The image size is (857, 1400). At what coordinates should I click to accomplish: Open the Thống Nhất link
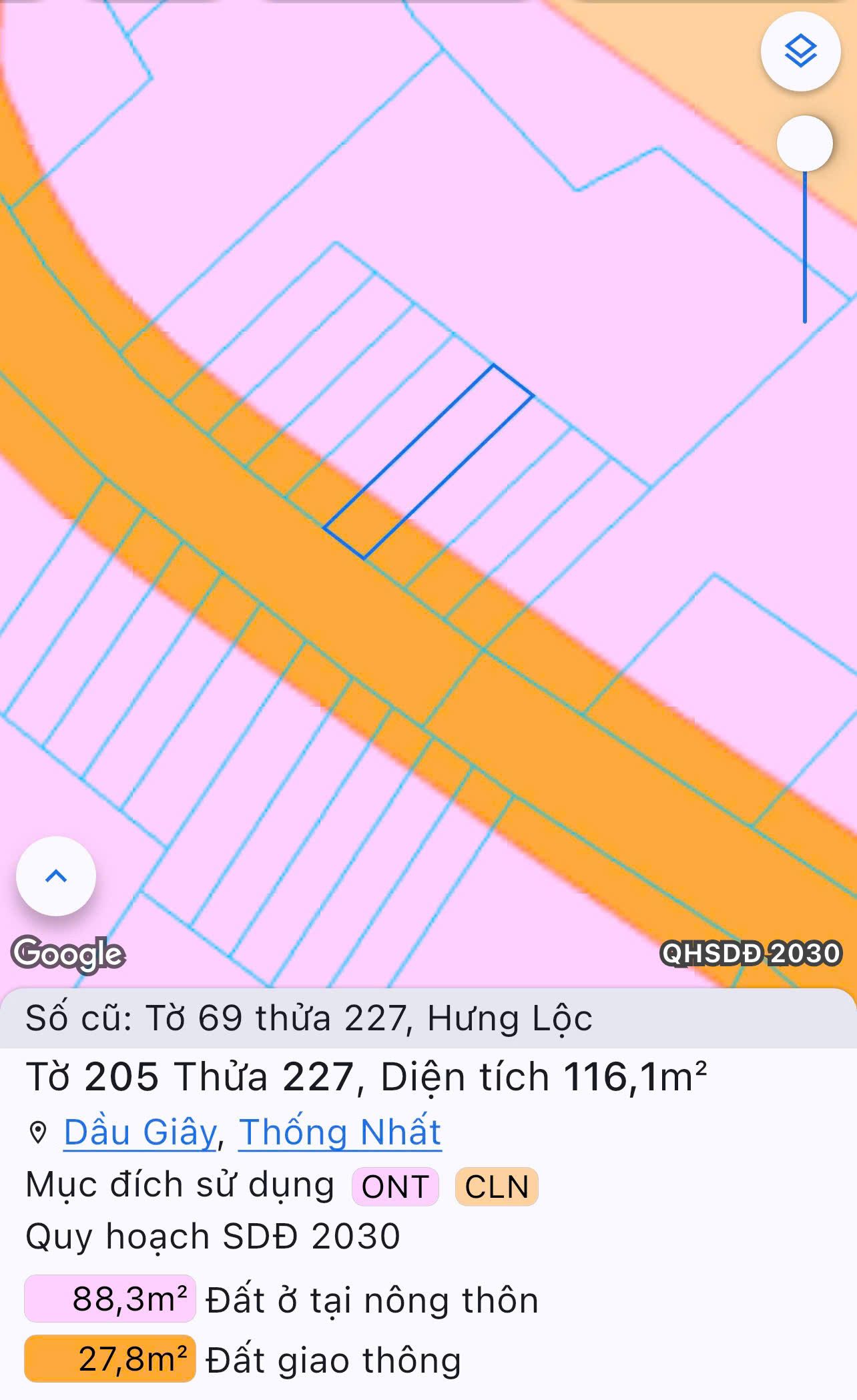pos(340,1132)
